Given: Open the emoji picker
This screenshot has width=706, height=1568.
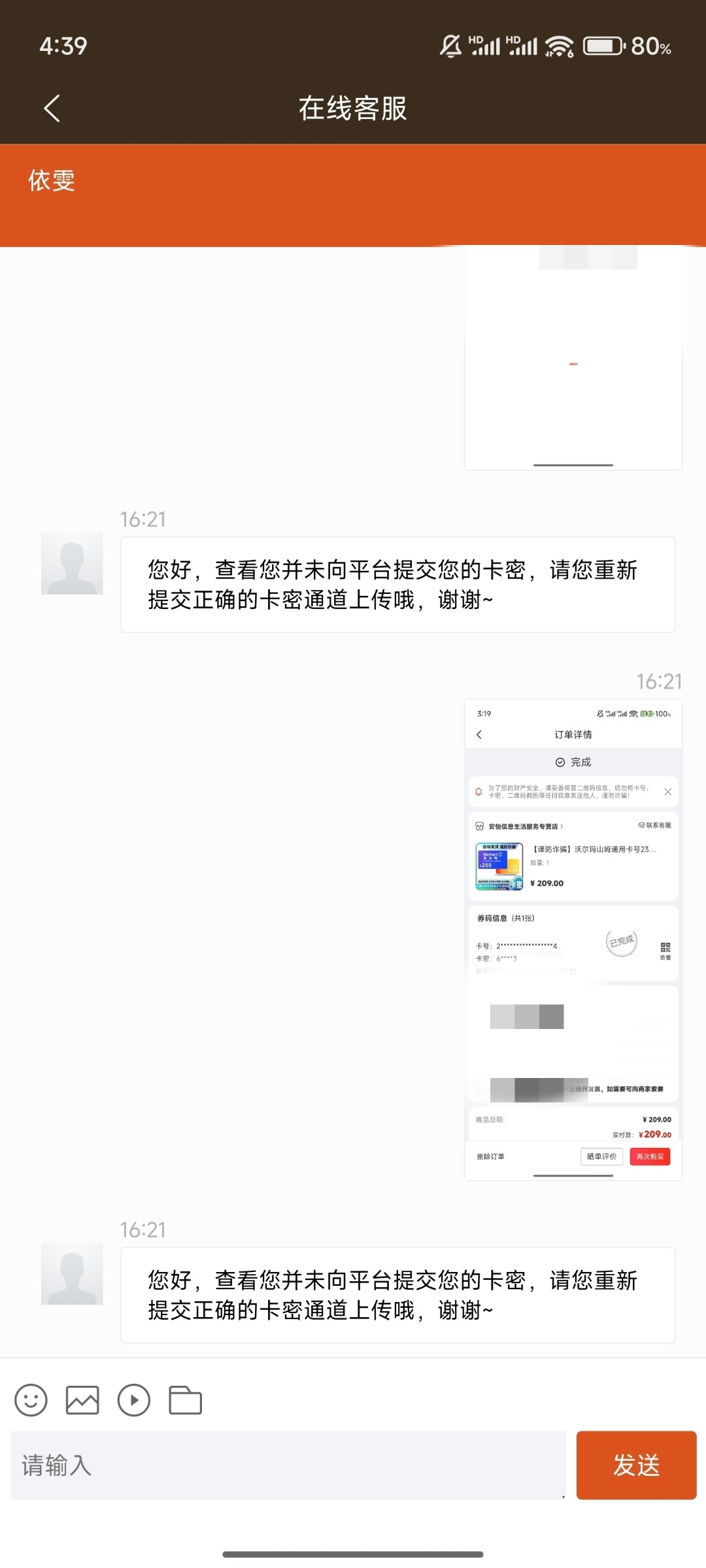Looking at the screenshot, I should [x=31, y=1401].
